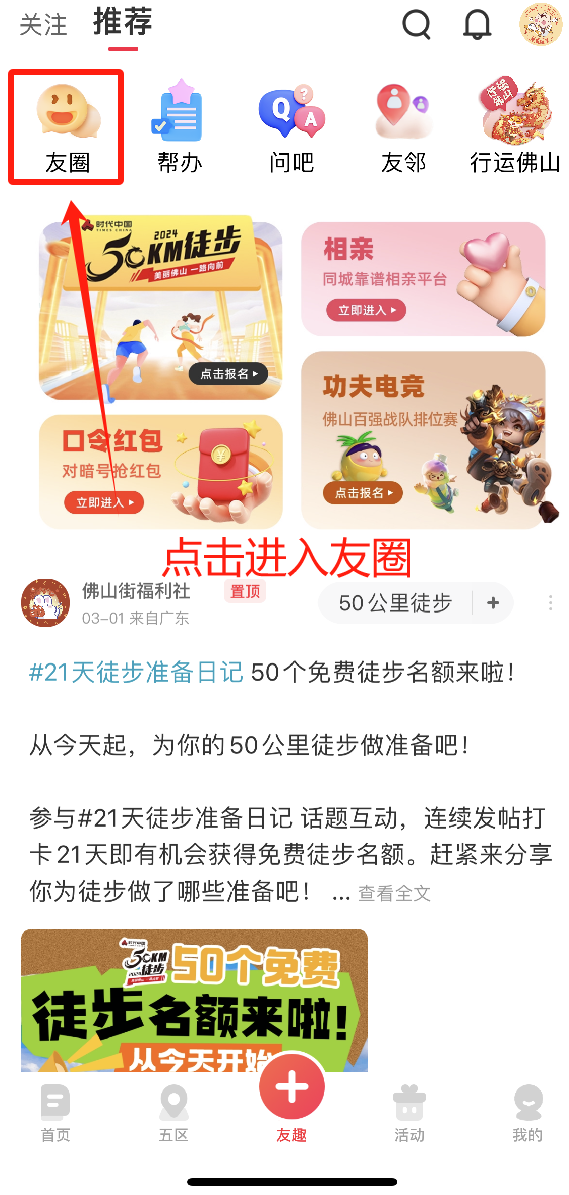Open the search magnifier icon
Viewport: 569px width, 1195px height.
pos(417,24)
